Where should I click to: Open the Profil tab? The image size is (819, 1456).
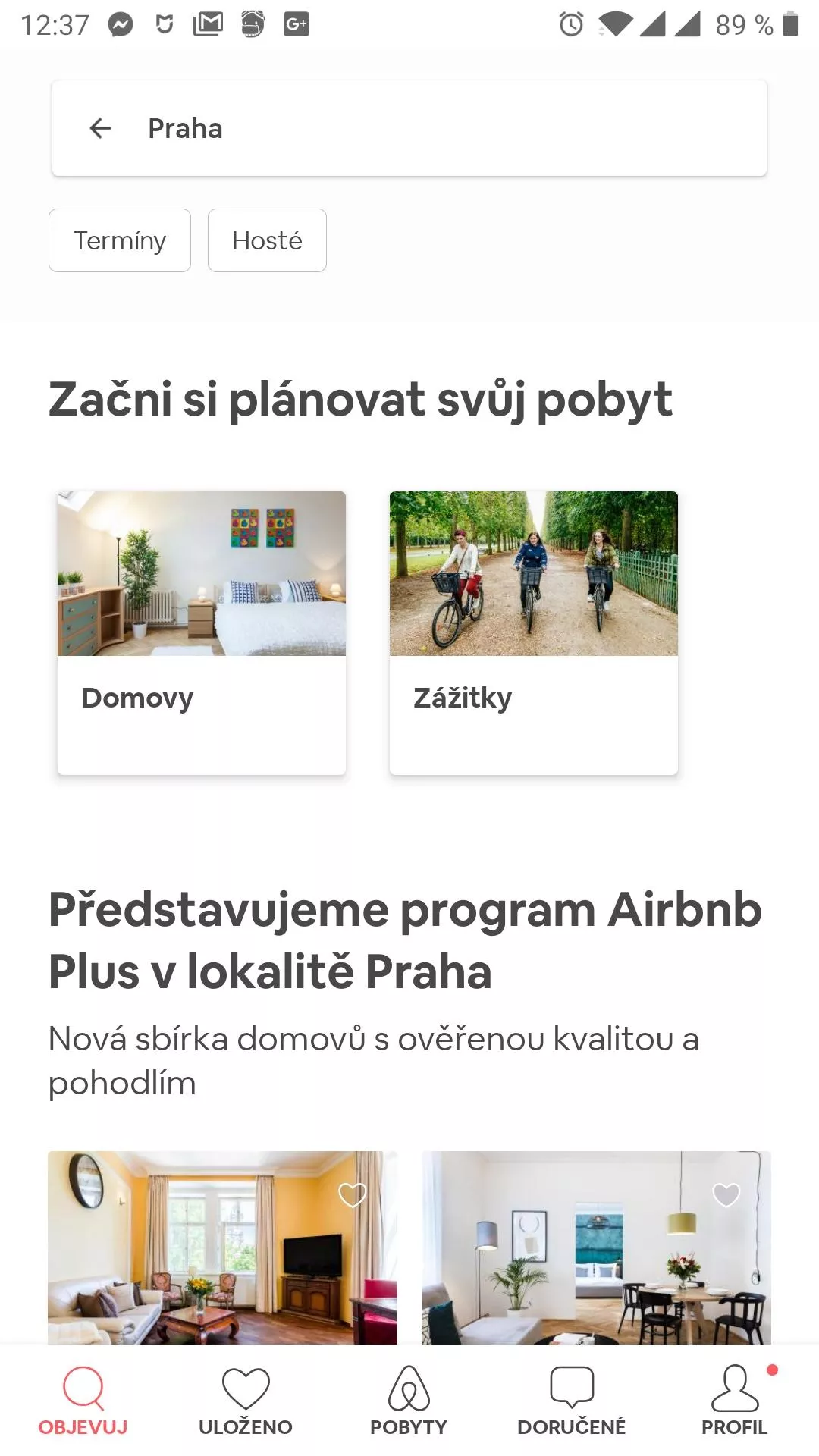pos(735,1401)
